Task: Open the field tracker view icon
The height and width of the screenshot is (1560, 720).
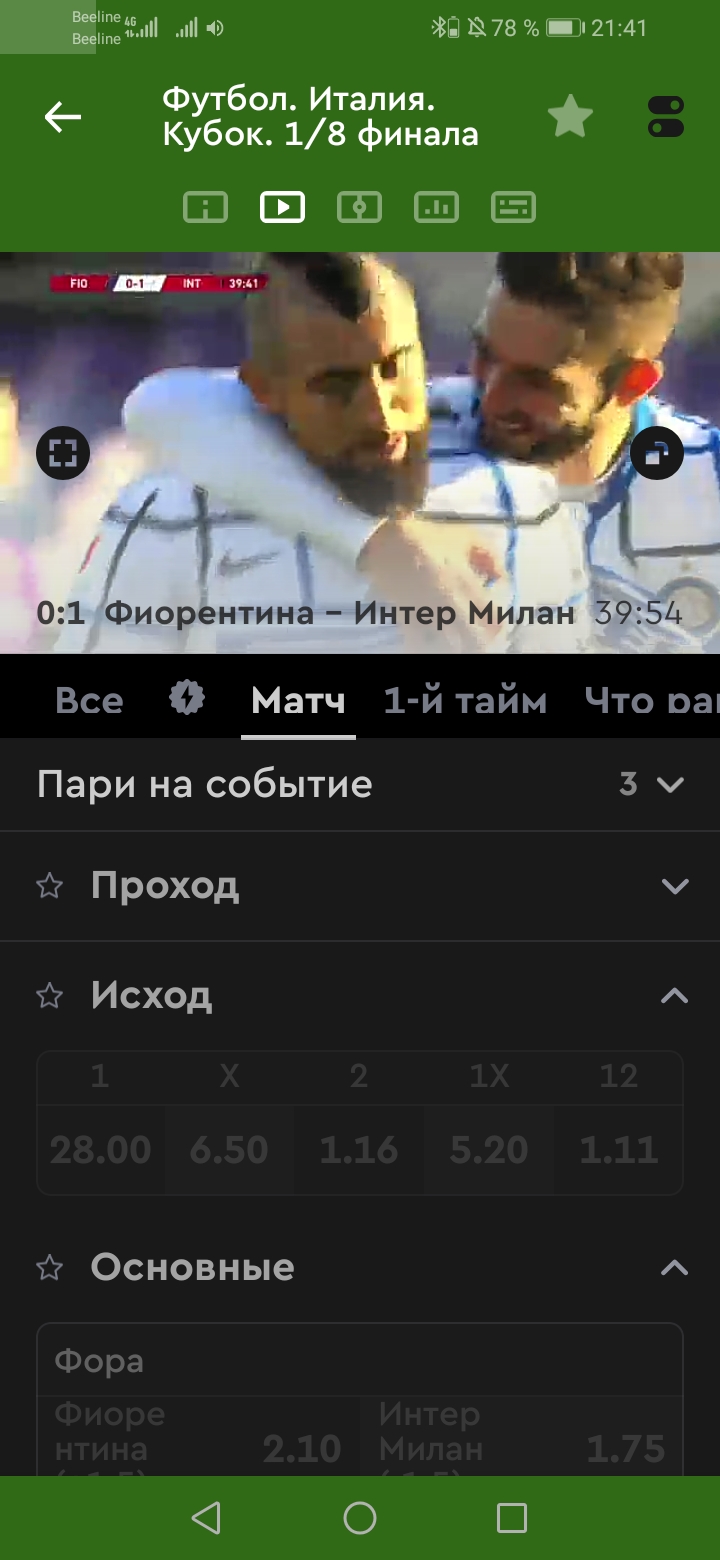Action: 359,207
